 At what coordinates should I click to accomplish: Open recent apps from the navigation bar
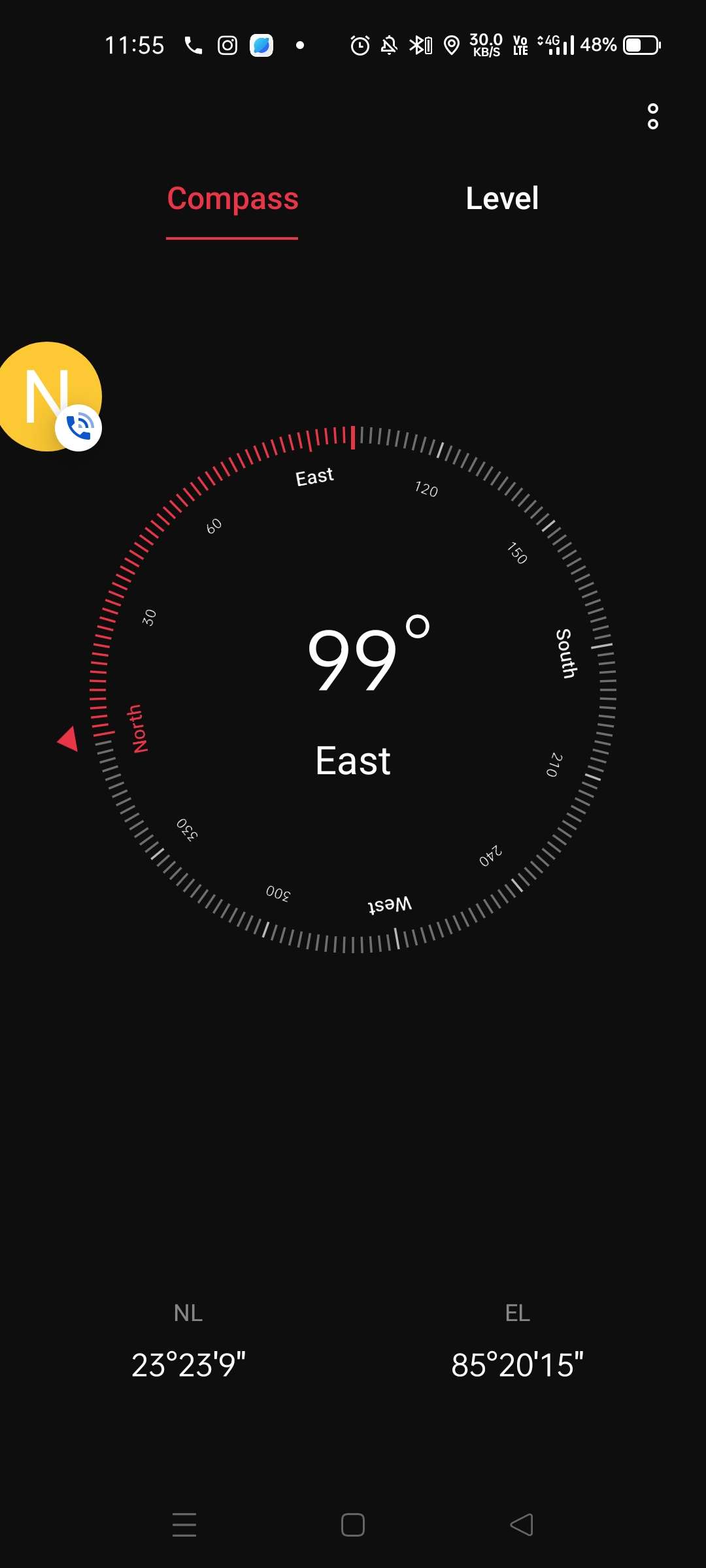point(184,1525)
